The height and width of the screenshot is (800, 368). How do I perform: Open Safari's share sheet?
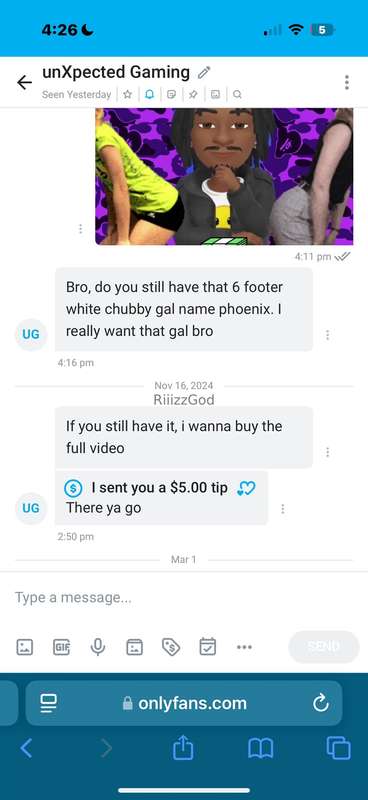(183, 748)
